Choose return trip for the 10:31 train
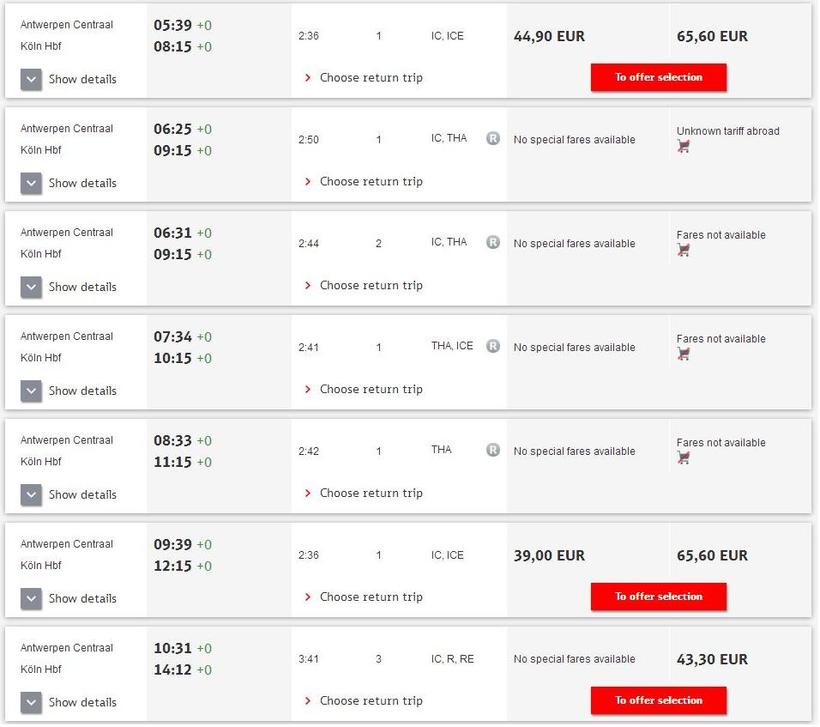 [364, 701]
